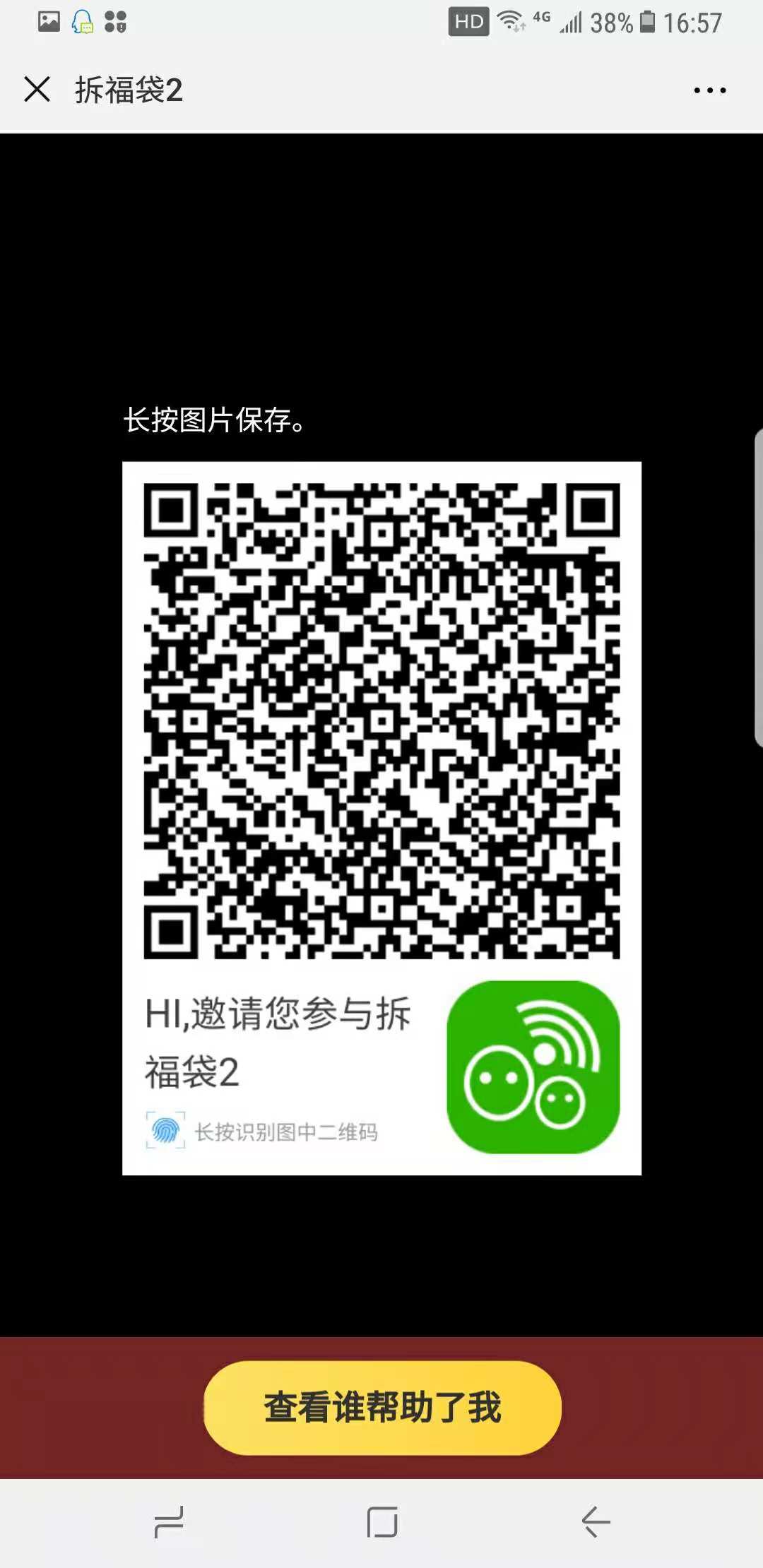Go to the phone's home screen
Image resolution: width=763 pixels, height=1568 pixels.
pos(382,1521)
